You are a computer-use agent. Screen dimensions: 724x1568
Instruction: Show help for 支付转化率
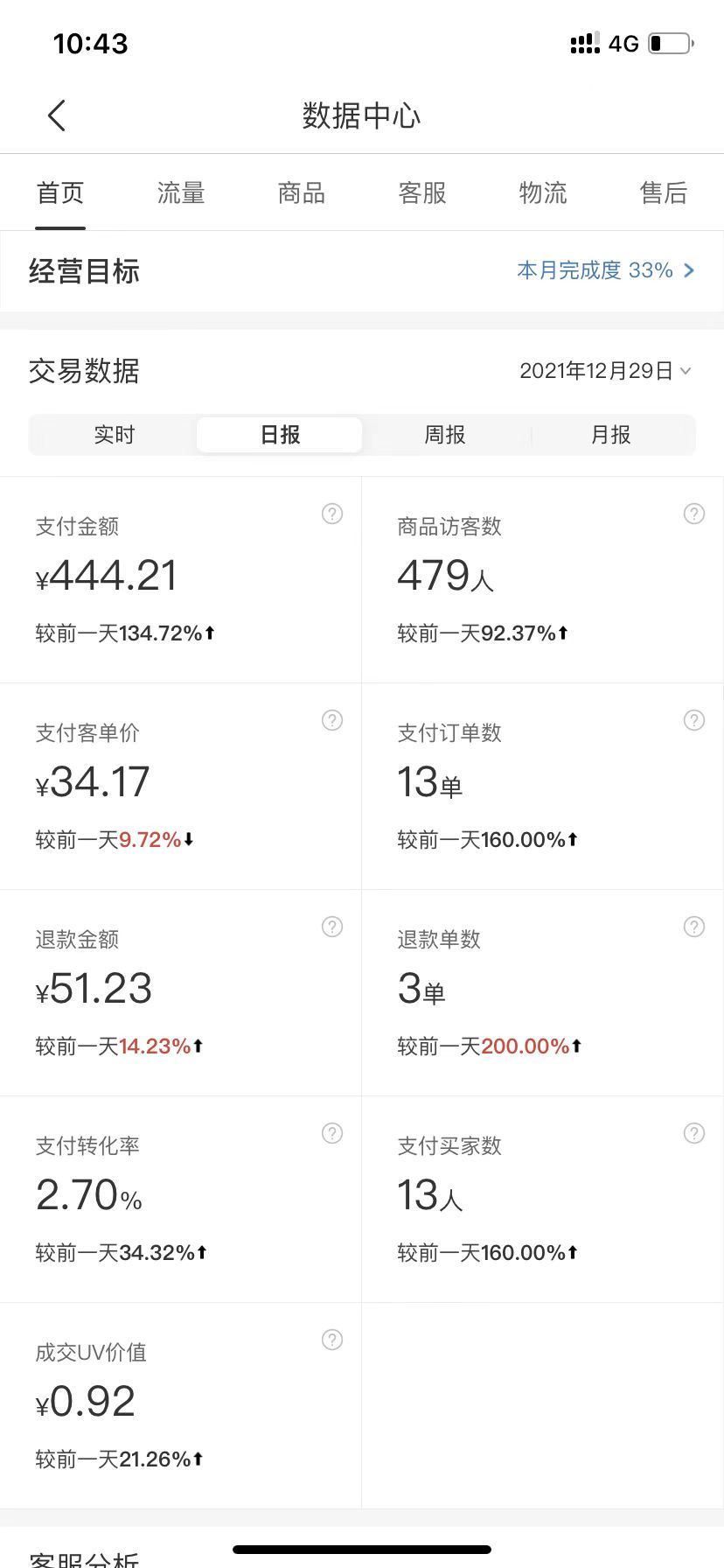tap(332, 1133)
